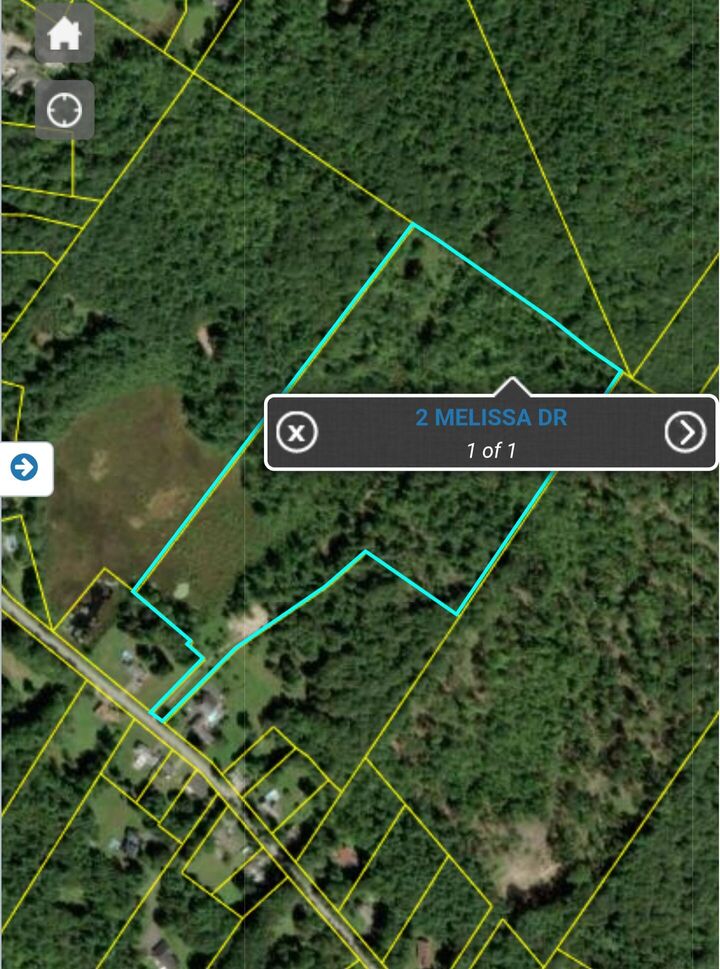This screenshot has height=969, width=720.
Task: Tap the locate-me crosshair button
Action: (65, 110)
